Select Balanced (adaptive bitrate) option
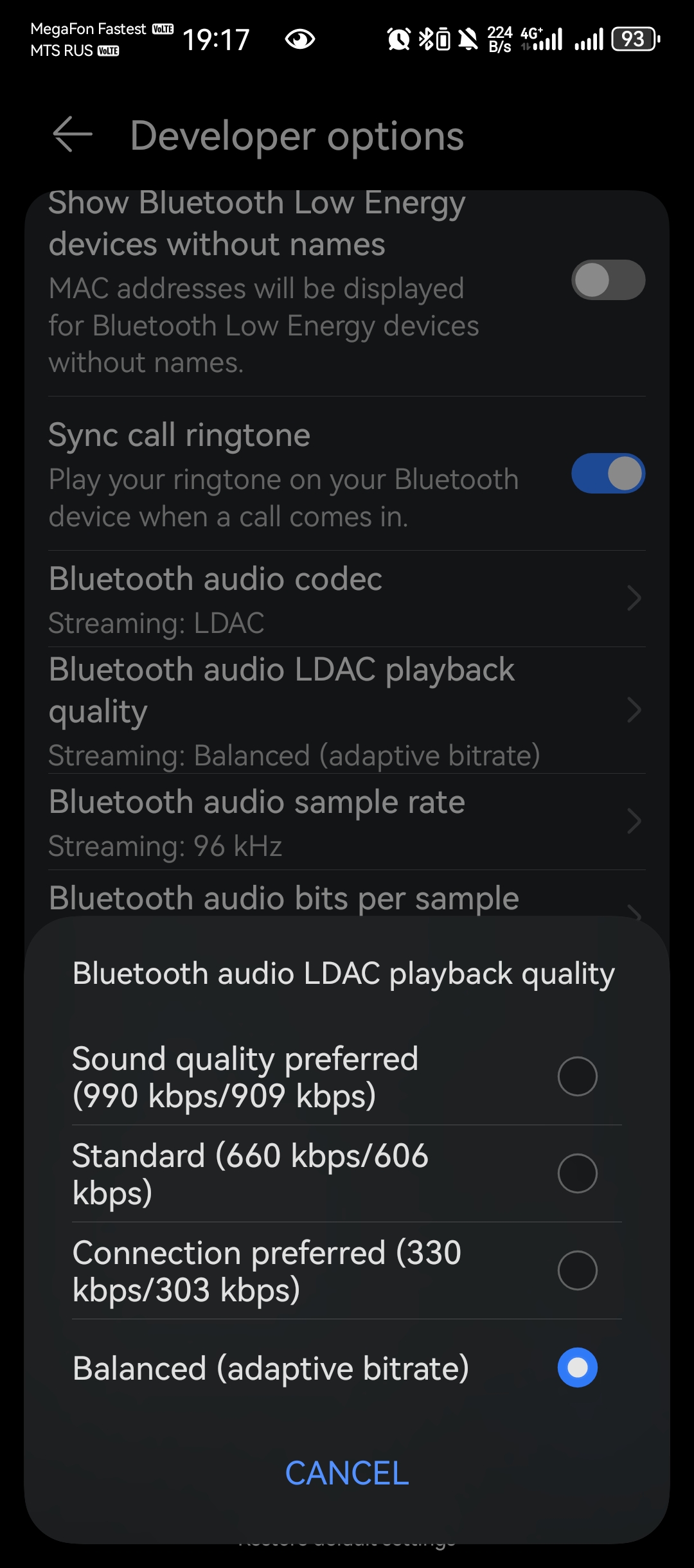 coord(577,1368)
